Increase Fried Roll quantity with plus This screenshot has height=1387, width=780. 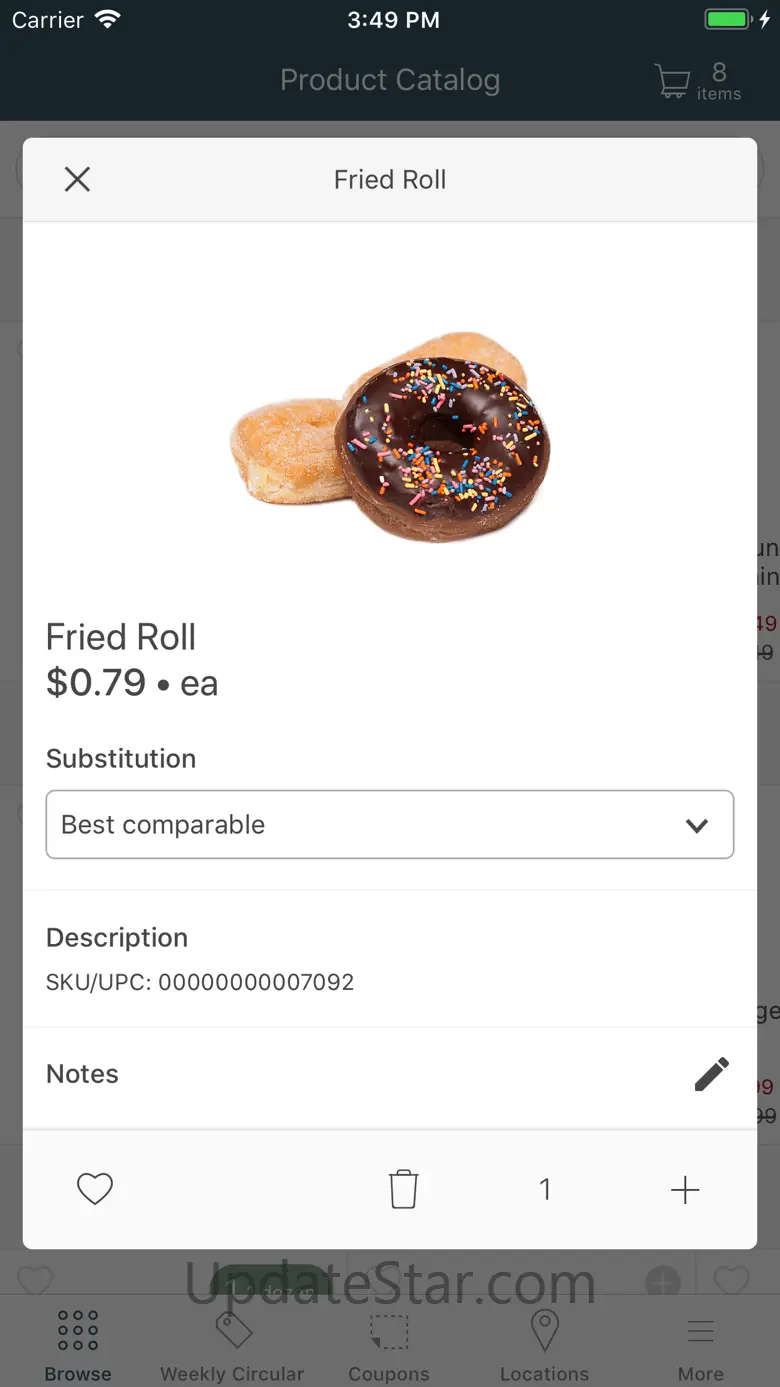685,1189
